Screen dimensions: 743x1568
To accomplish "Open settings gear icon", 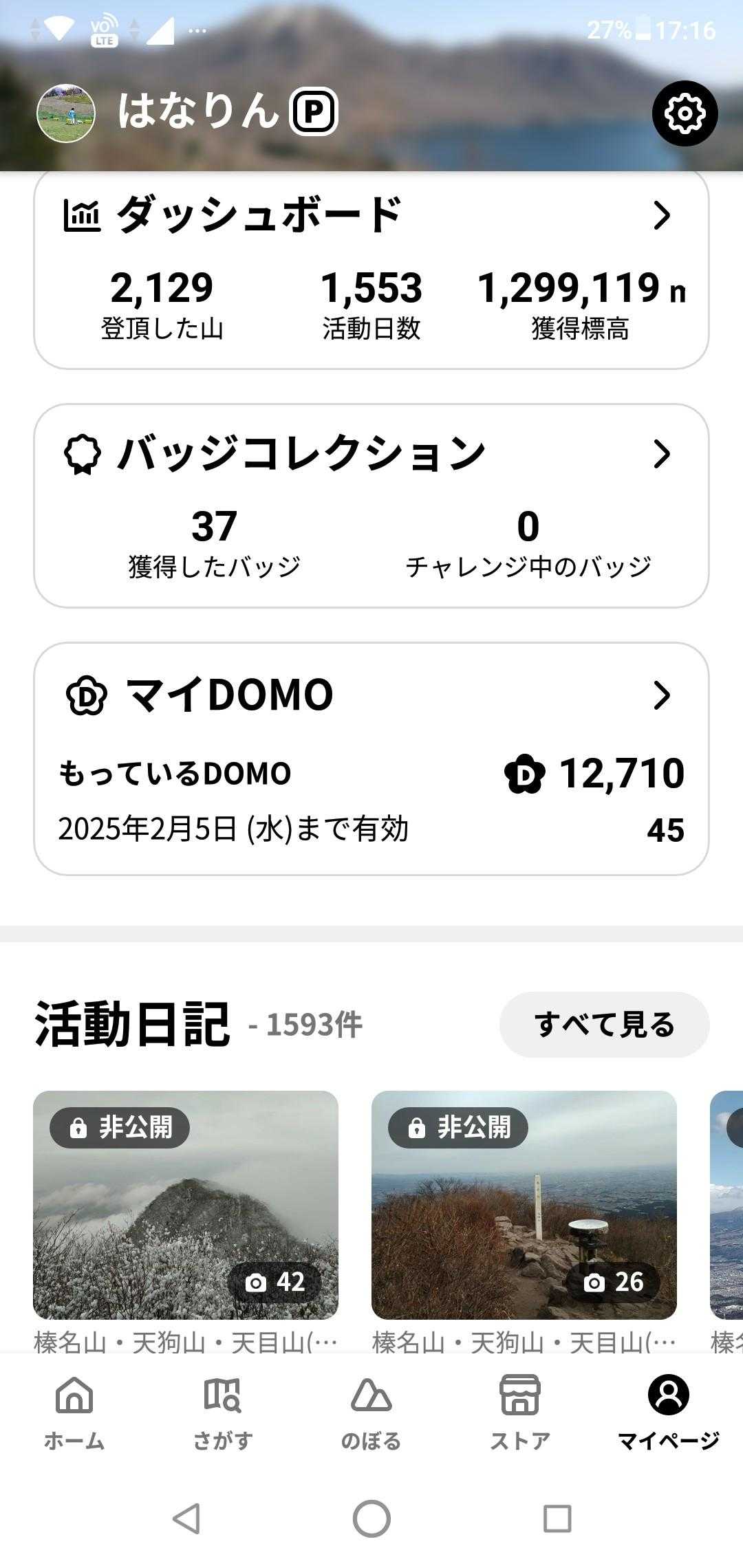I will coord(685,113).
